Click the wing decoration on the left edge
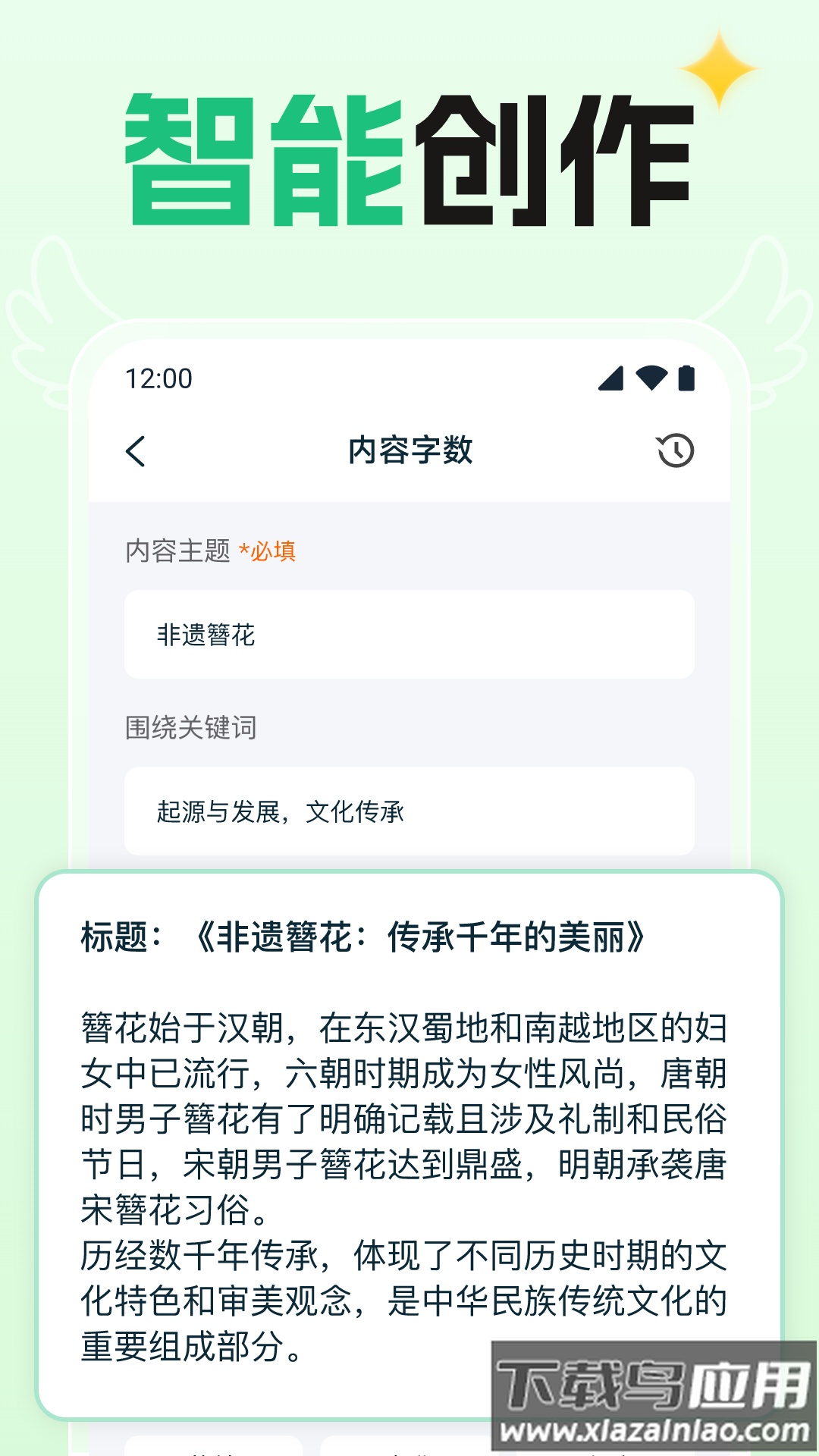Image resolution: width=819 pixels, height=1456 pixels. pyautogui.click(x=57, y=318)
